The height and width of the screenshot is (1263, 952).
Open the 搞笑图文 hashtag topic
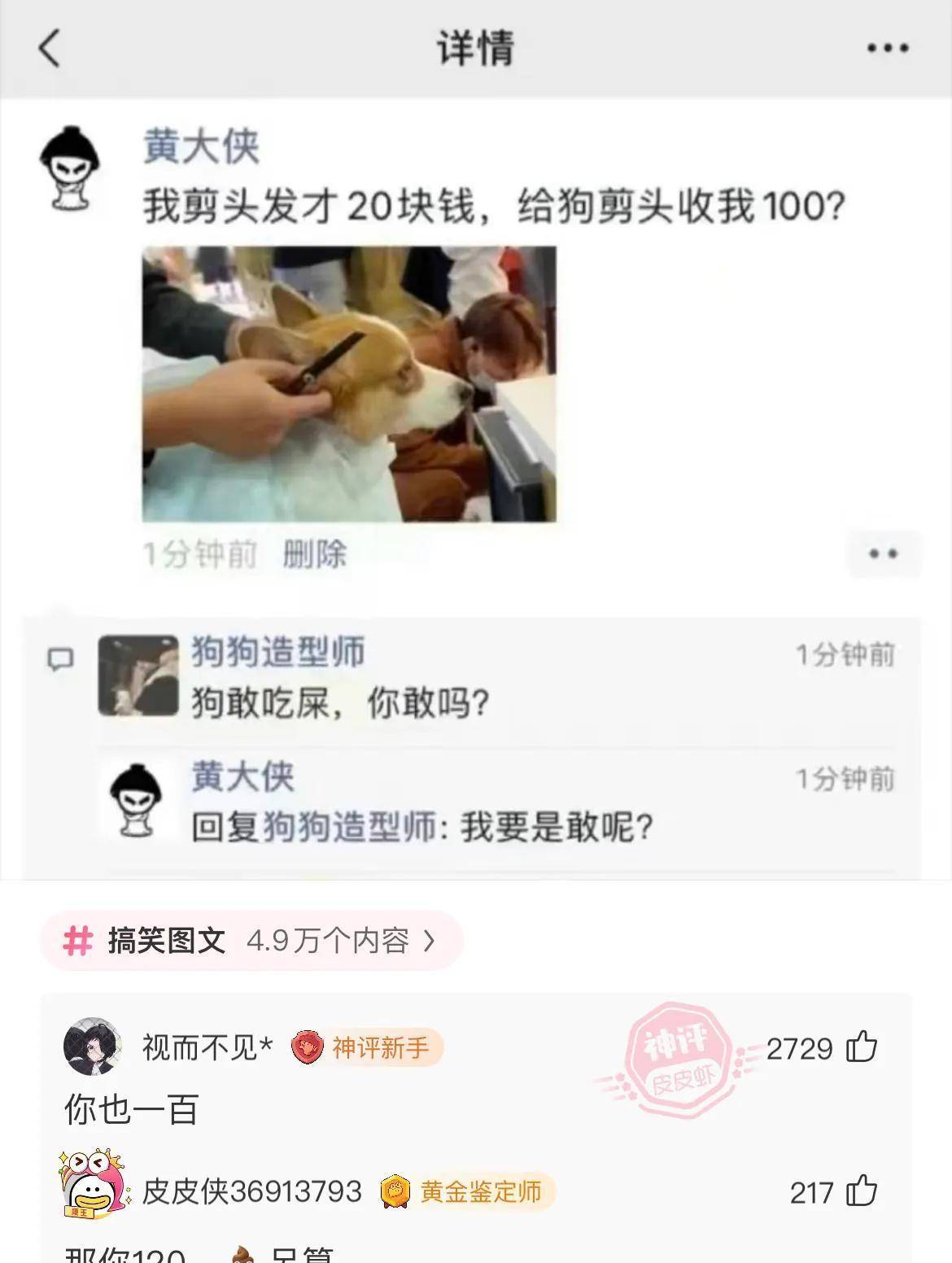coord(251,941)
